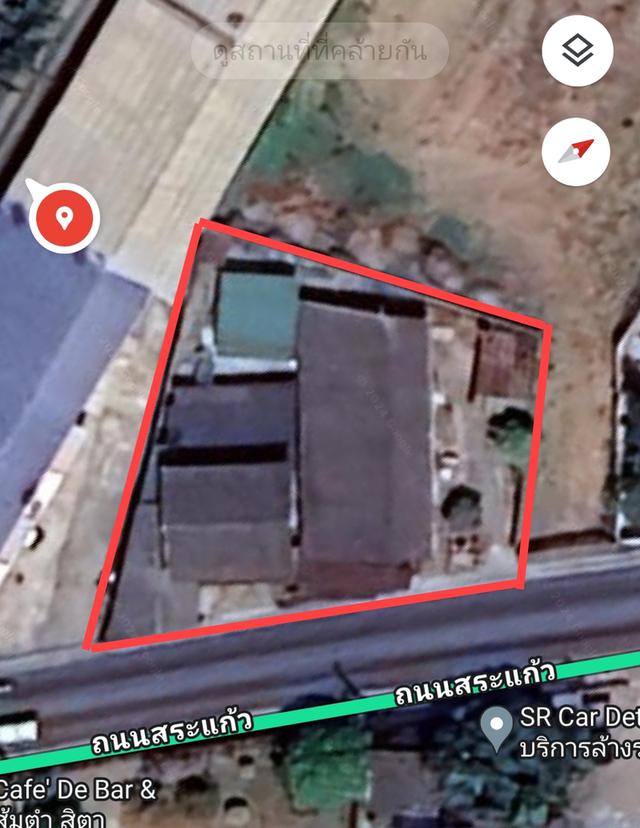Open the map layers button

[x=577, y=51]
